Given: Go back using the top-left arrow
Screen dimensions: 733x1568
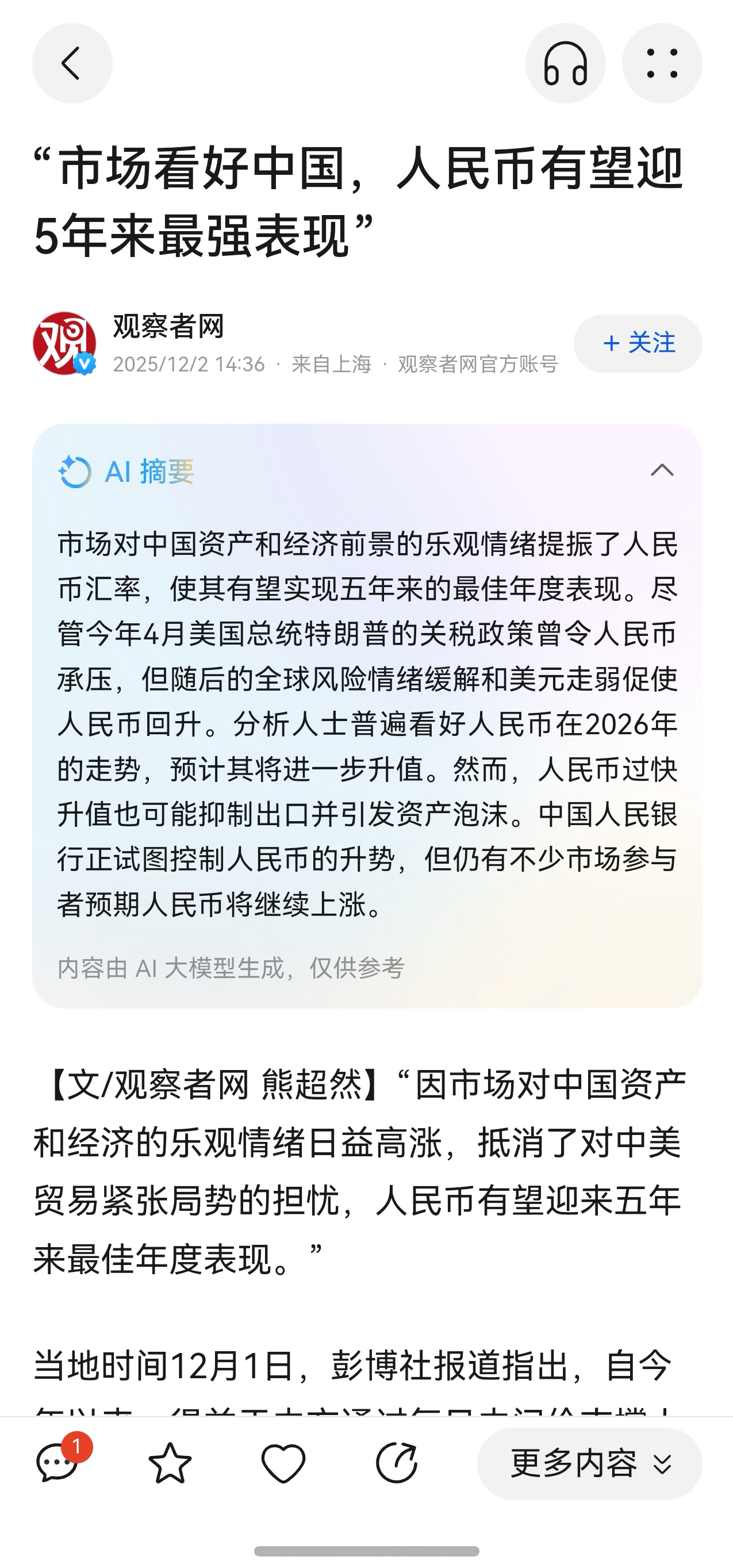Looking at the screenshot, I should pyautogui.click(x=72, y=63).
